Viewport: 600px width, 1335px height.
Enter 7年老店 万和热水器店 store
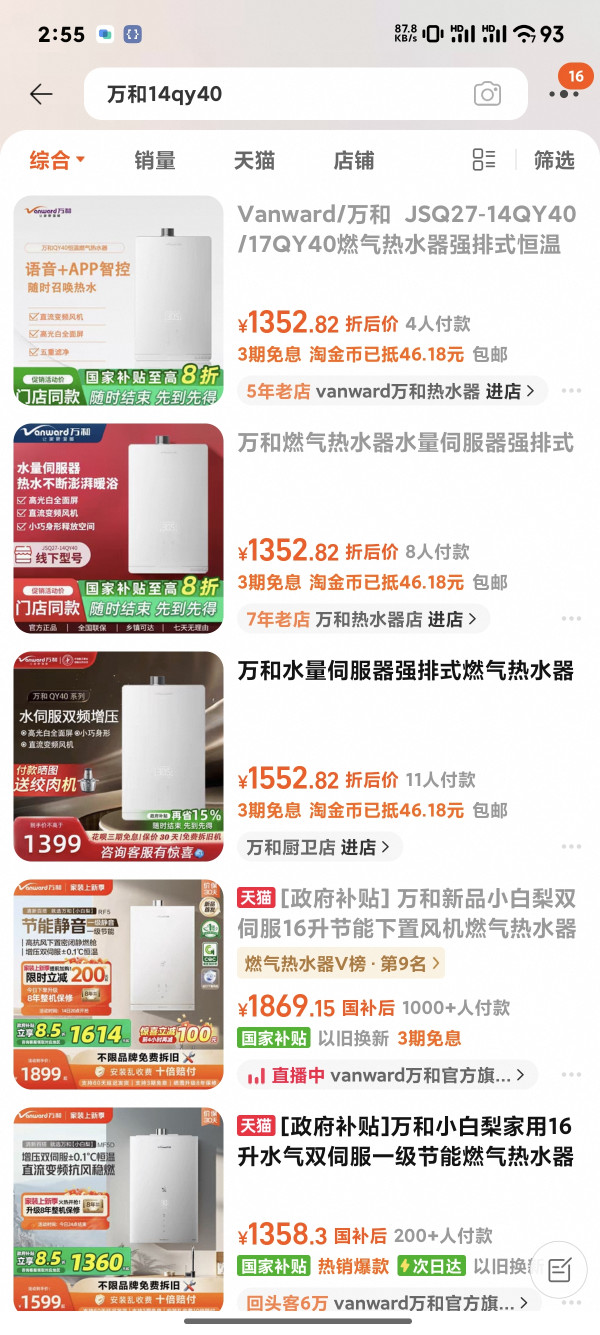pos(362,619)
